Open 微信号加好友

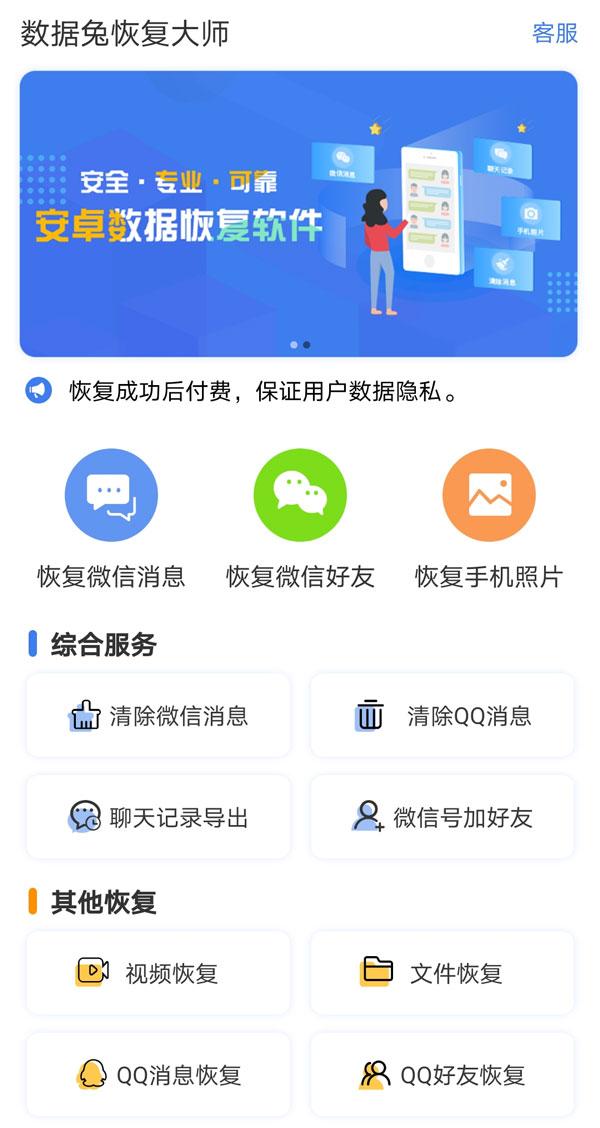442,817
